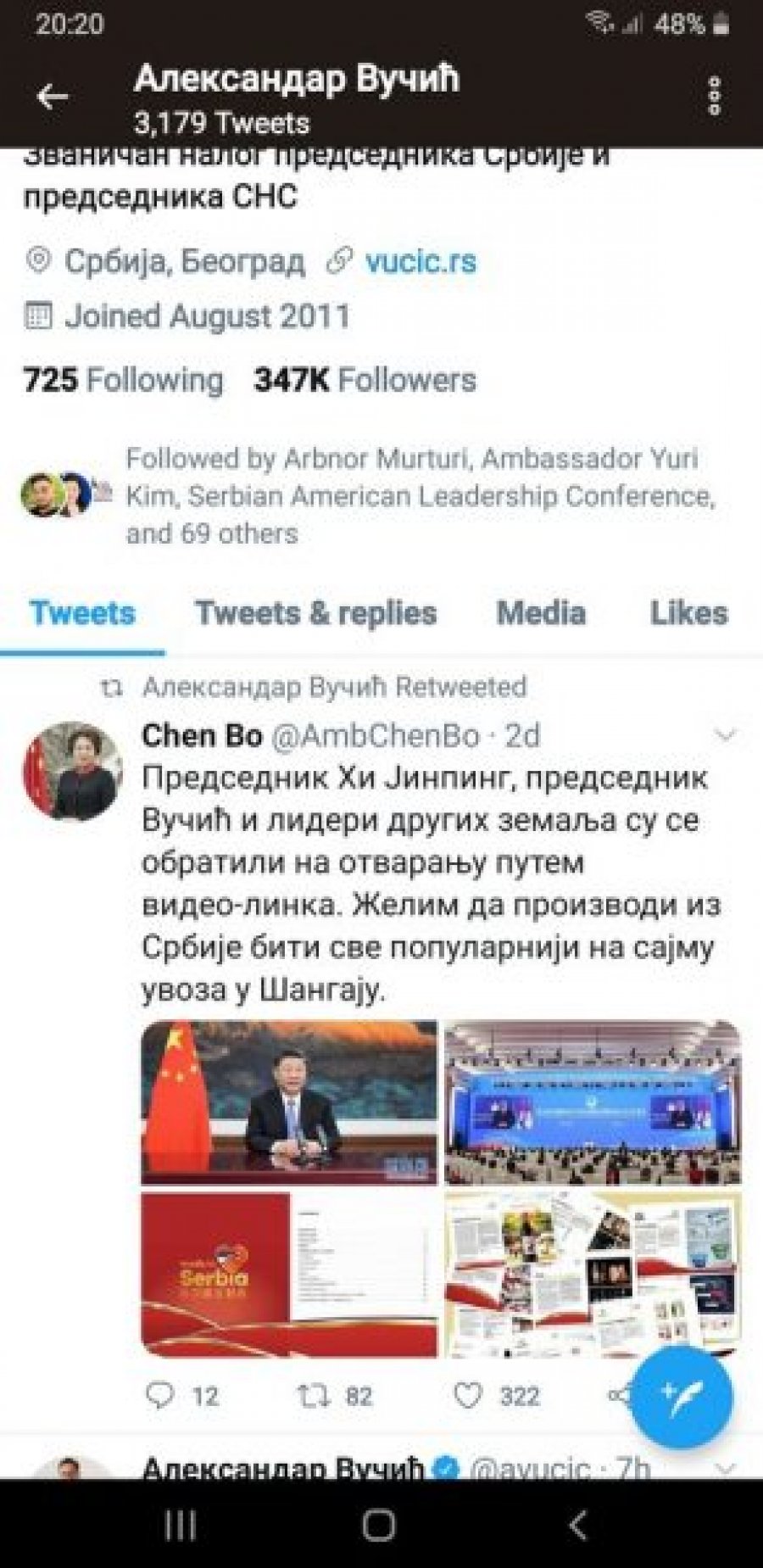Viewport: 763px width, 1568px height.
Task: Switch to the Likes tab
Action: point(688,613)
